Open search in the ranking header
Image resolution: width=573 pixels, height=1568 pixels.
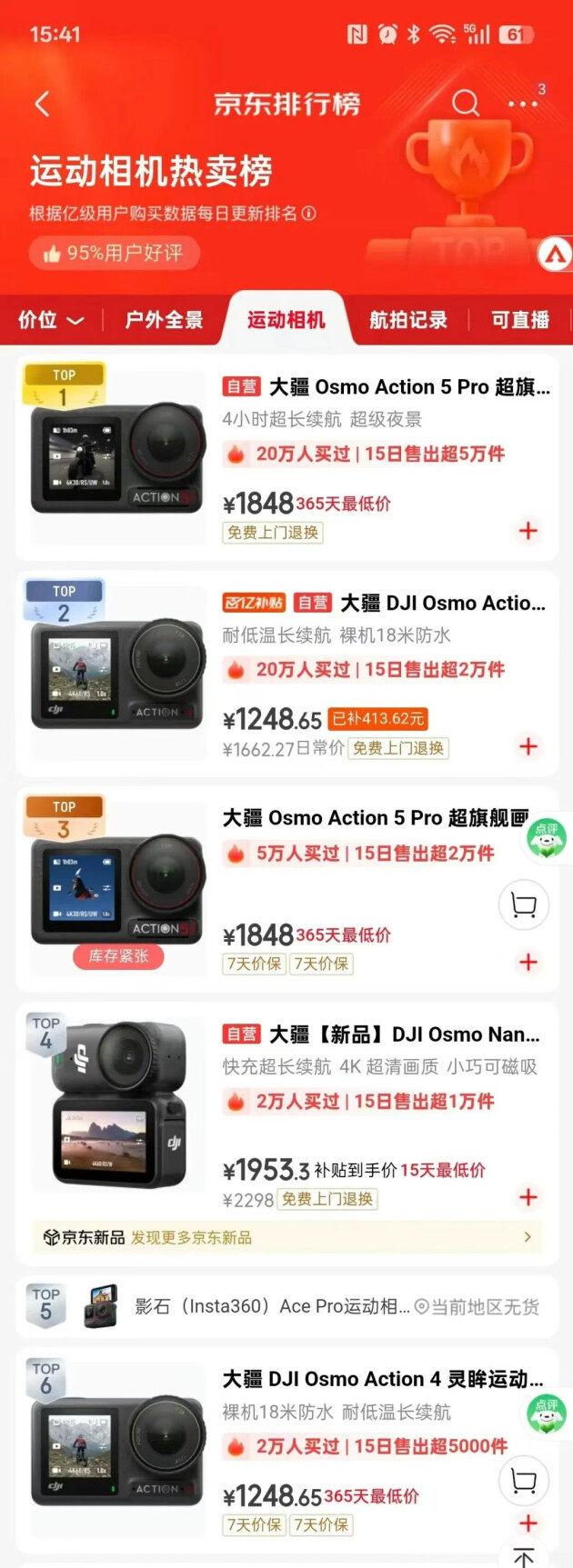tap(465, 103)
